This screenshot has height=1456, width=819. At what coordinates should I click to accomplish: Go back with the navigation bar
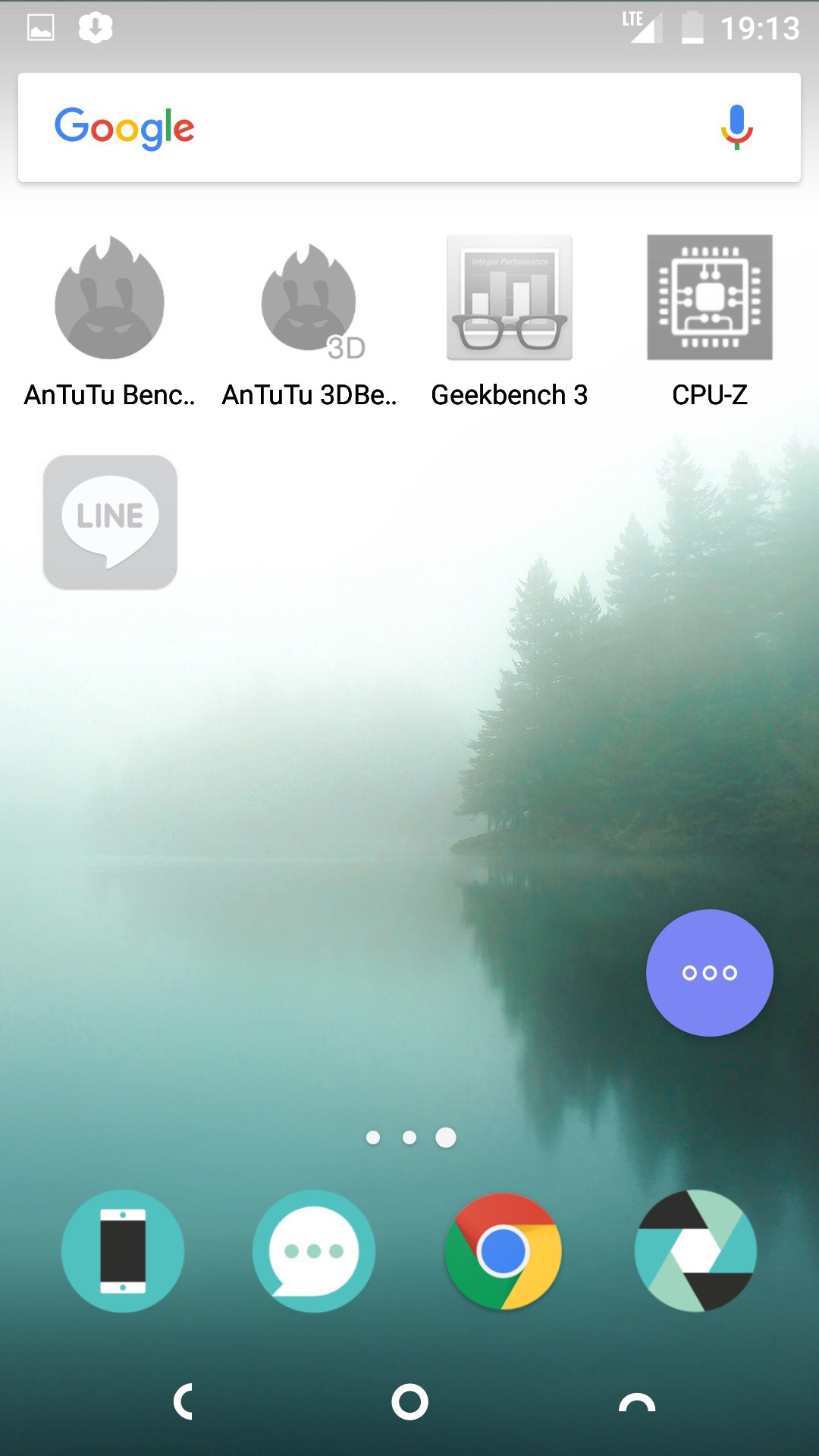click(184, 1401)
